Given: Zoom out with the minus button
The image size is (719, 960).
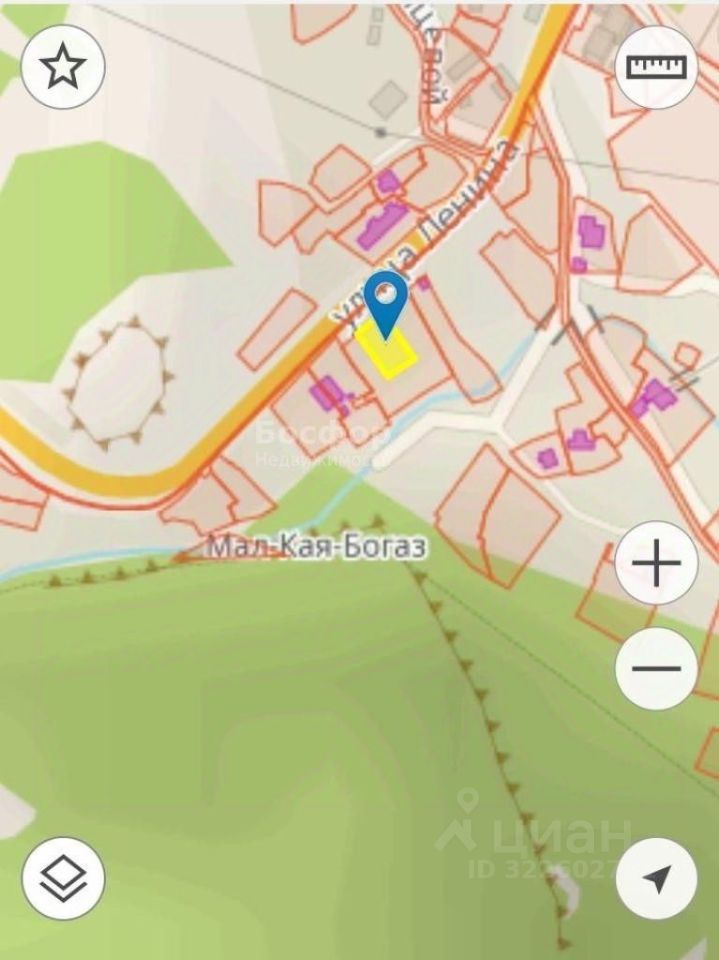Looking at the screenshot, I should [656, 669].
